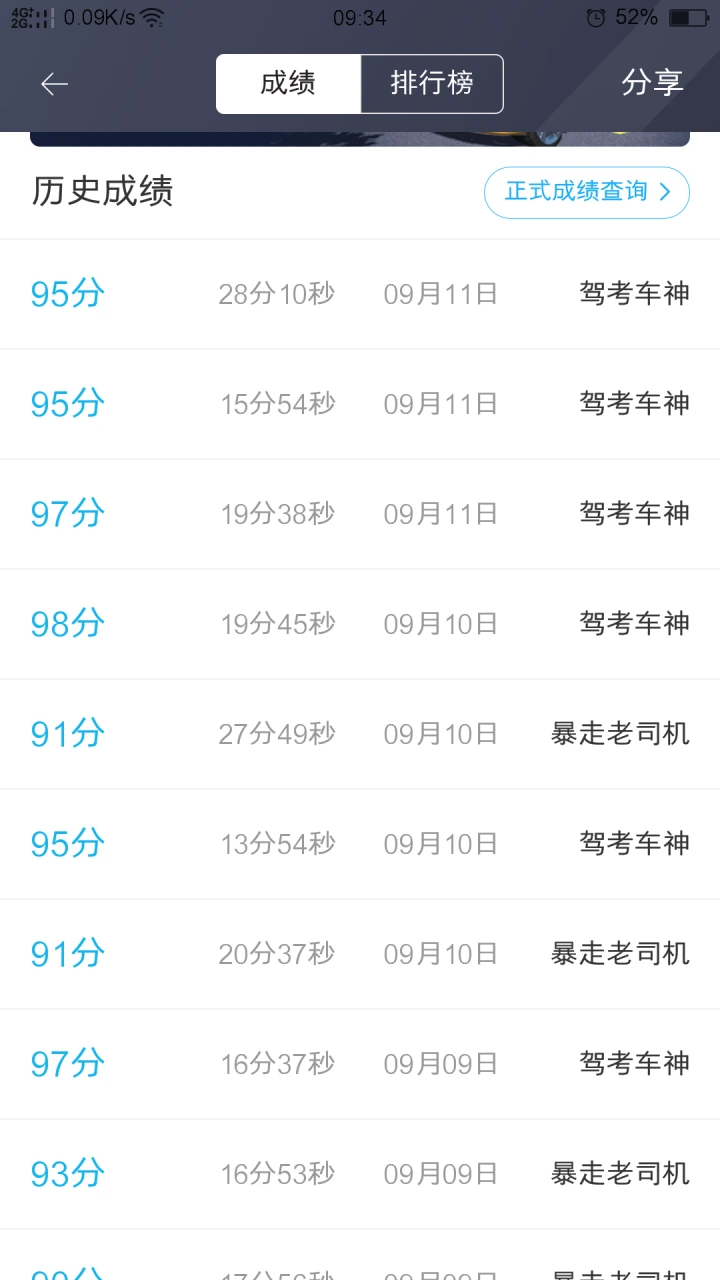Screen dimensions: 720x1280
Task: Open 正式成绩查询 link
Action: pyautogui.click(x=587, y=192)
